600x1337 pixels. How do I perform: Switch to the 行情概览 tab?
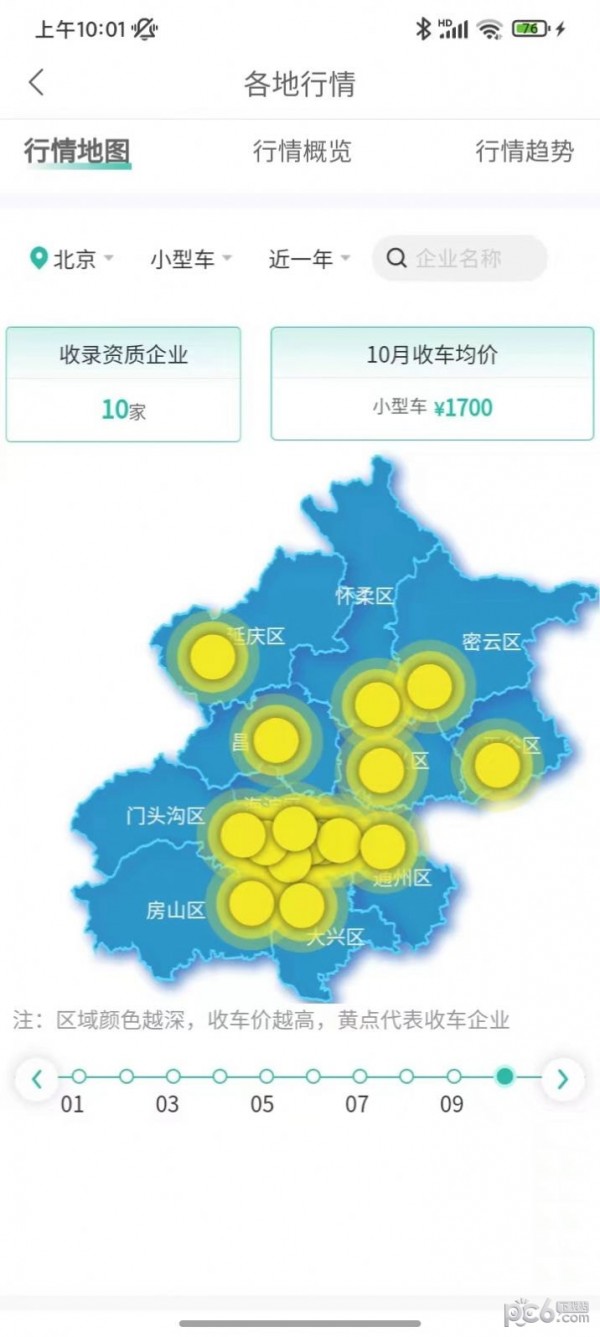(x=302, y=152)
